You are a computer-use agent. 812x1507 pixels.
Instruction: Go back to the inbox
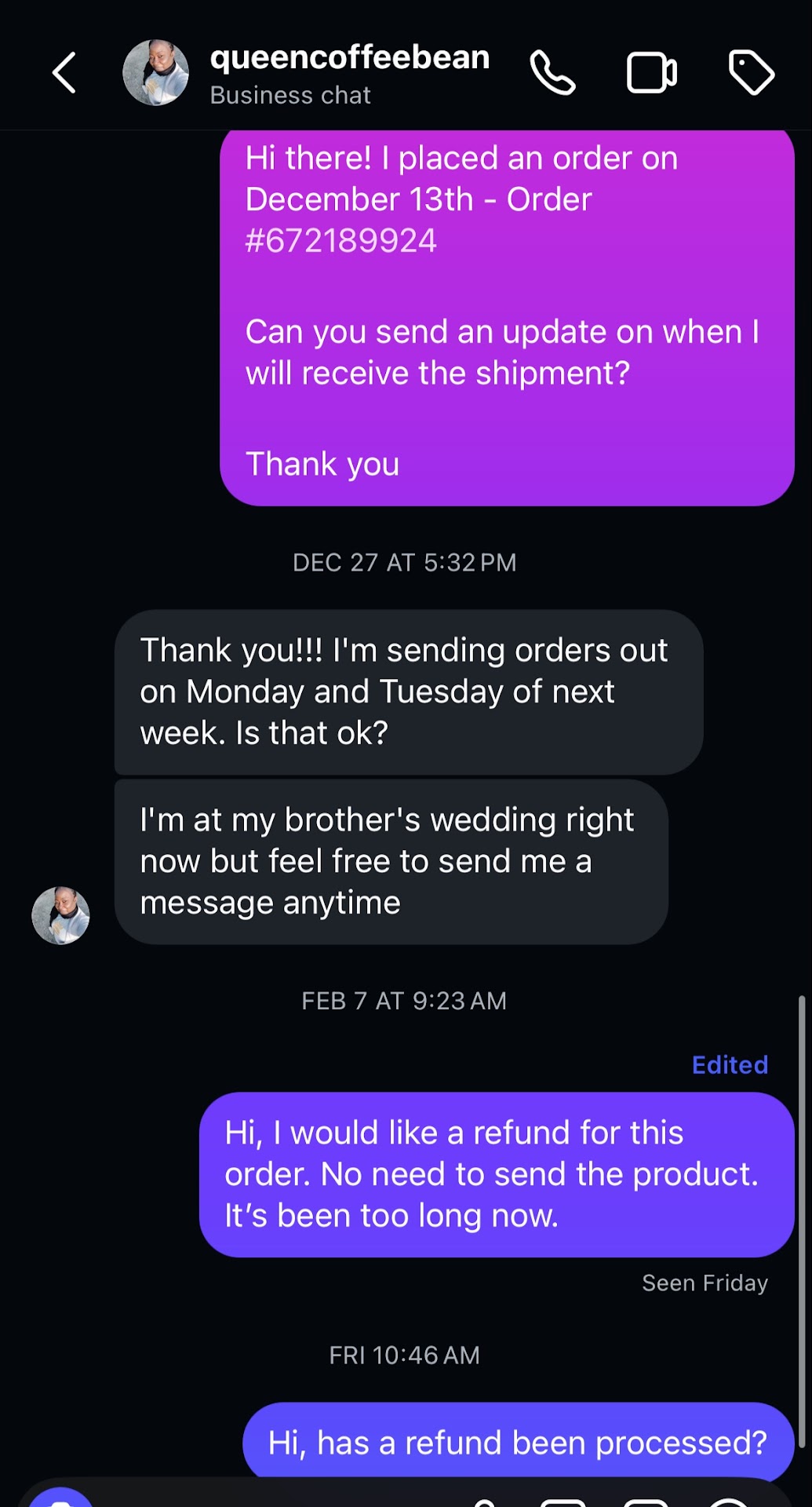point(64,73)
